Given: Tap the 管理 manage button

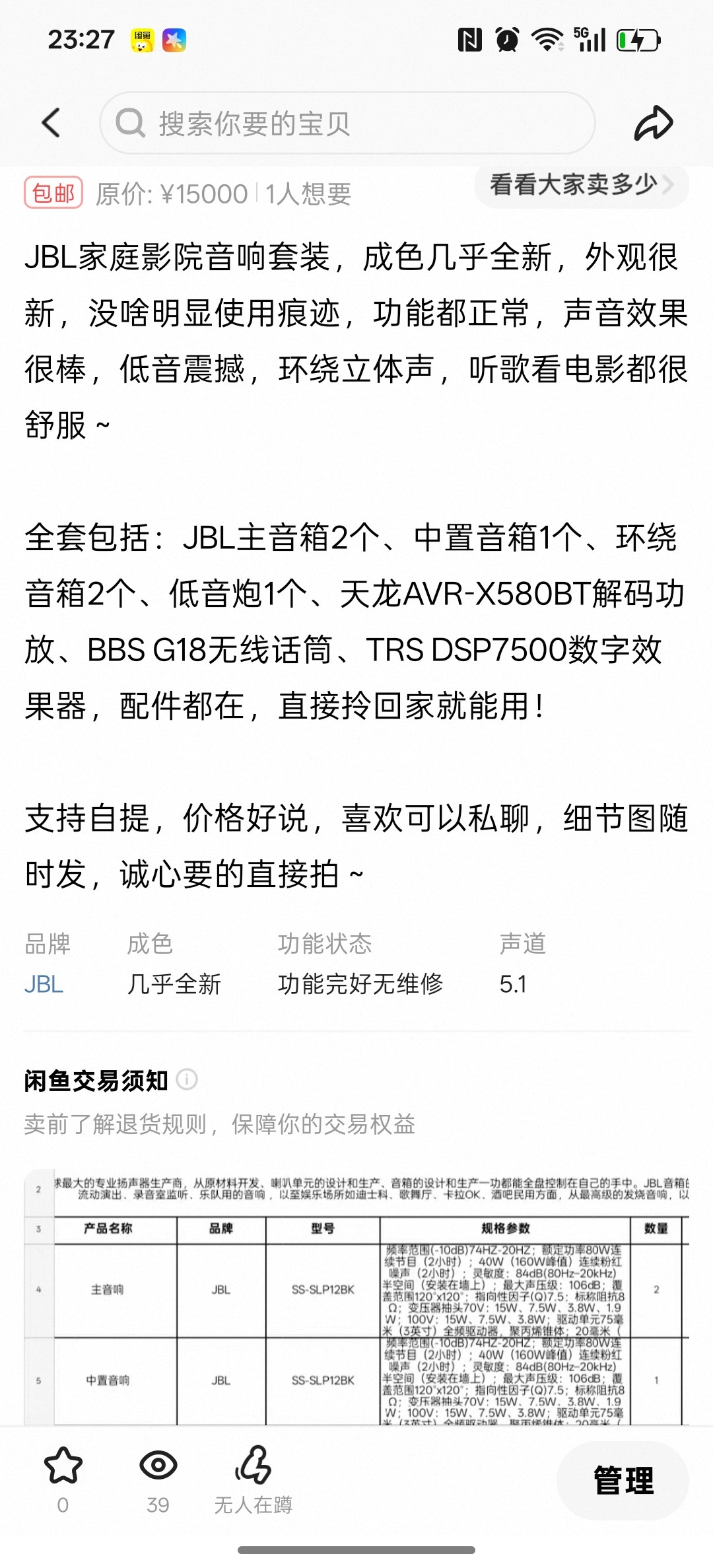Looking at the screenshot, I should coord(623,1480).
